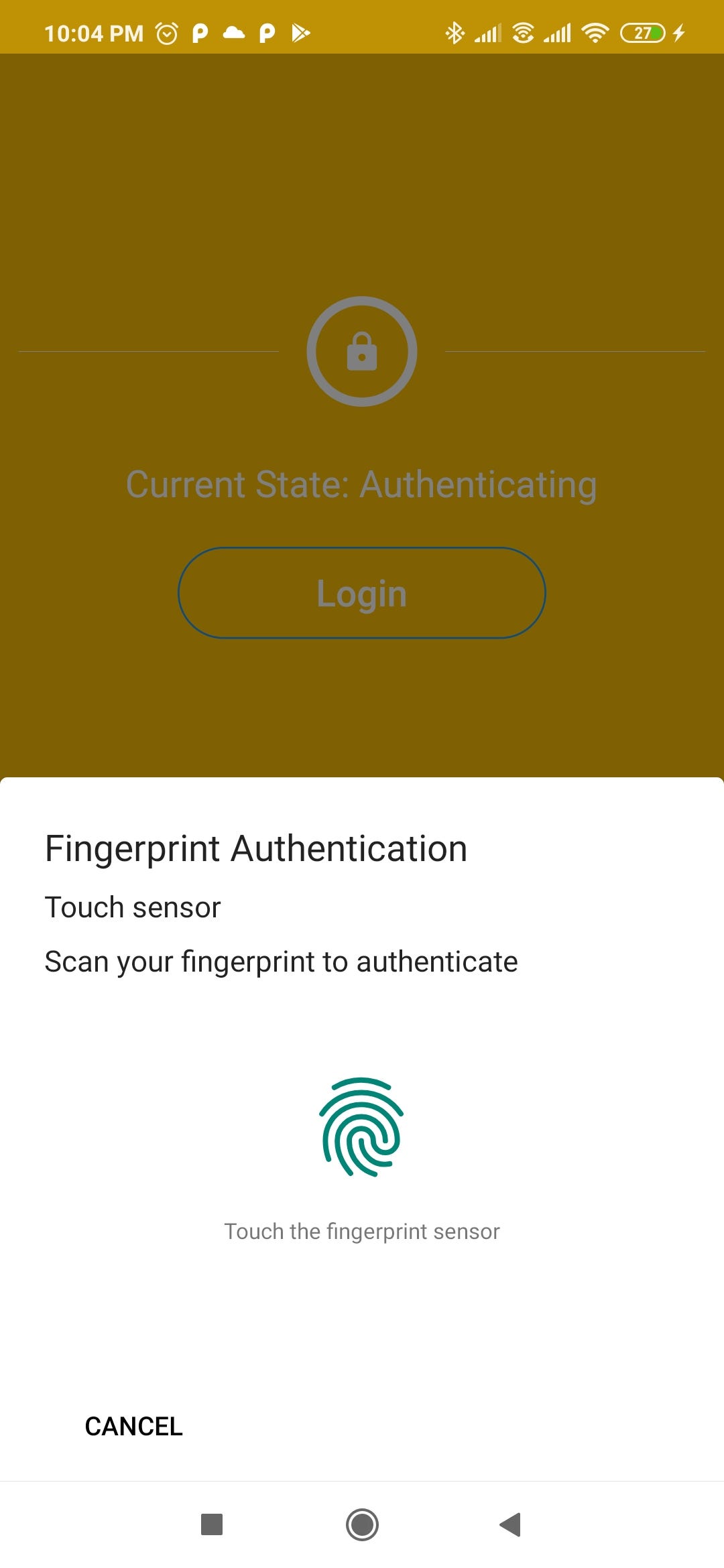Viewport: 724px width, 1568px height.
Task: Tap the Current State Authenticating label
Action: [362, 485]
